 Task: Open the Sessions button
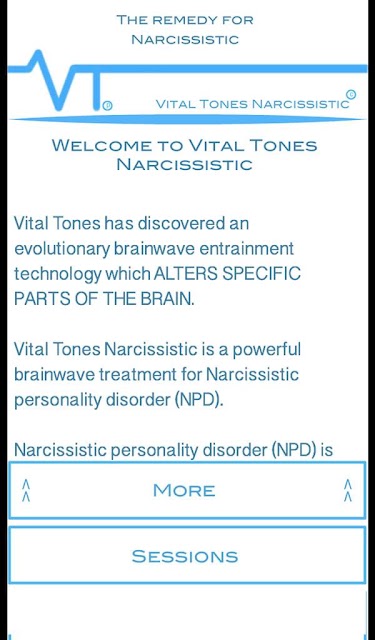point(187,555)
